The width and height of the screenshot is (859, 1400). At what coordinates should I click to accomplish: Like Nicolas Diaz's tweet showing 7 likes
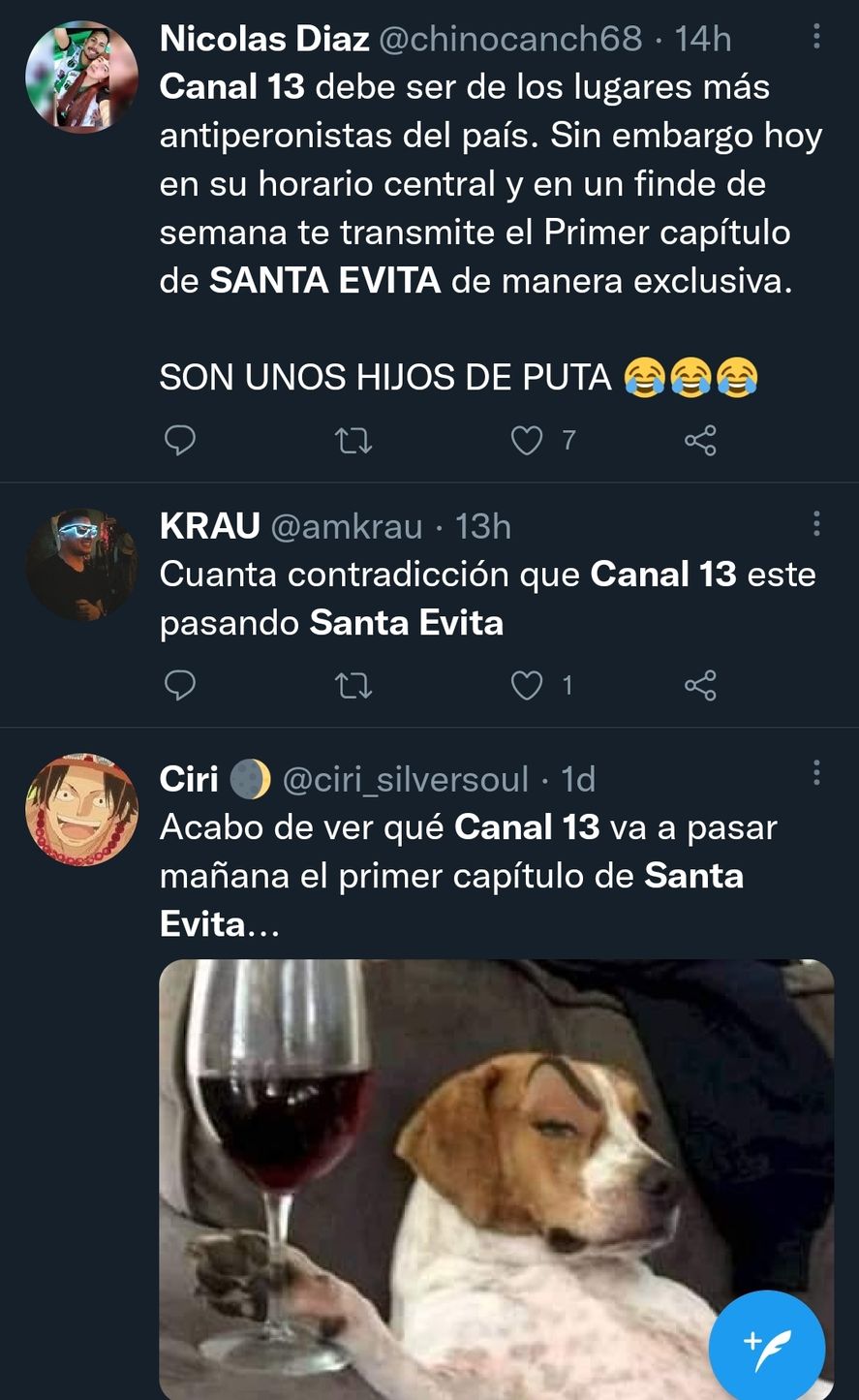tap(527, 441)
